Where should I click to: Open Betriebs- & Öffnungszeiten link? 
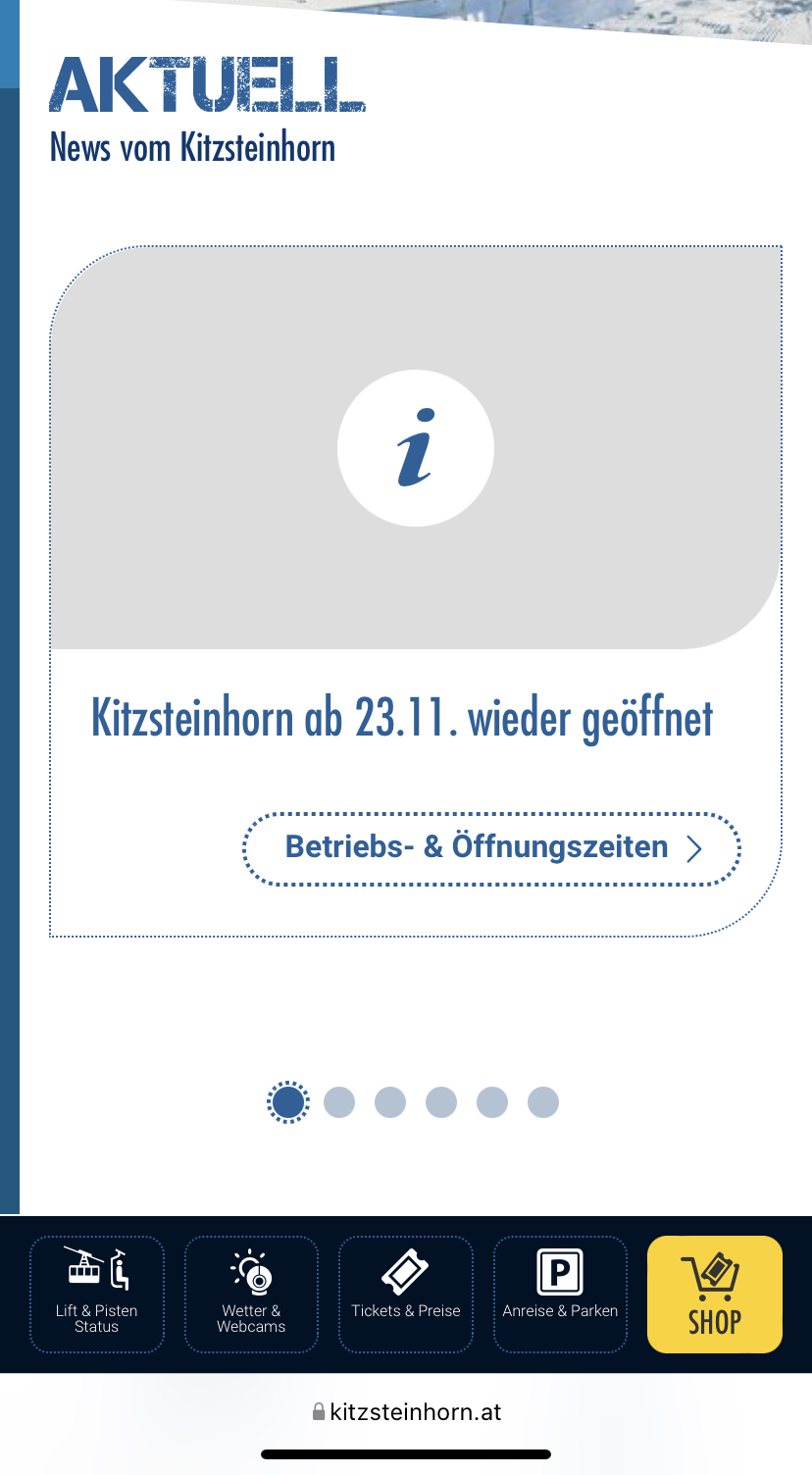[x=492, y=848]
